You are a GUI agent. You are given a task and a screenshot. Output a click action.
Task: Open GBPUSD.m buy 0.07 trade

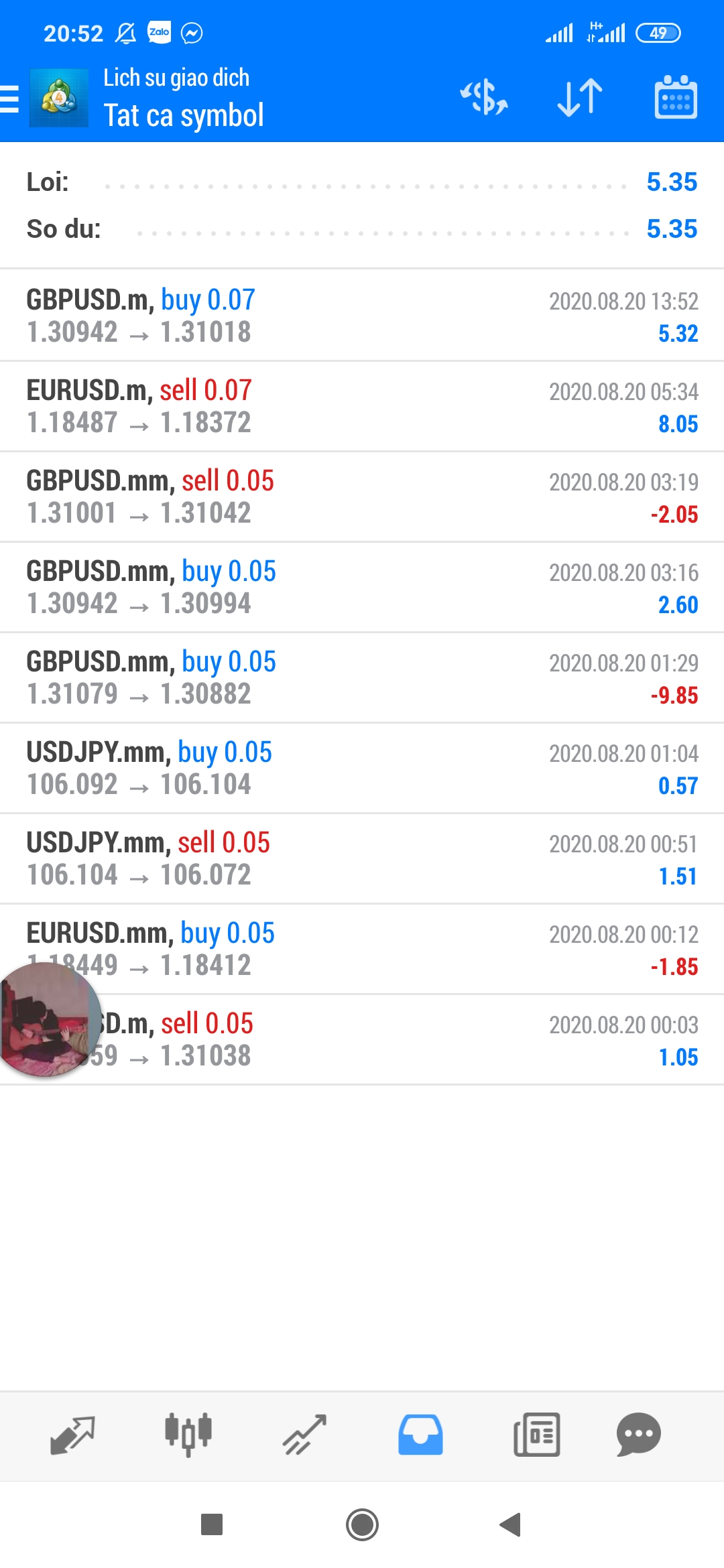(x=362, y=316)
